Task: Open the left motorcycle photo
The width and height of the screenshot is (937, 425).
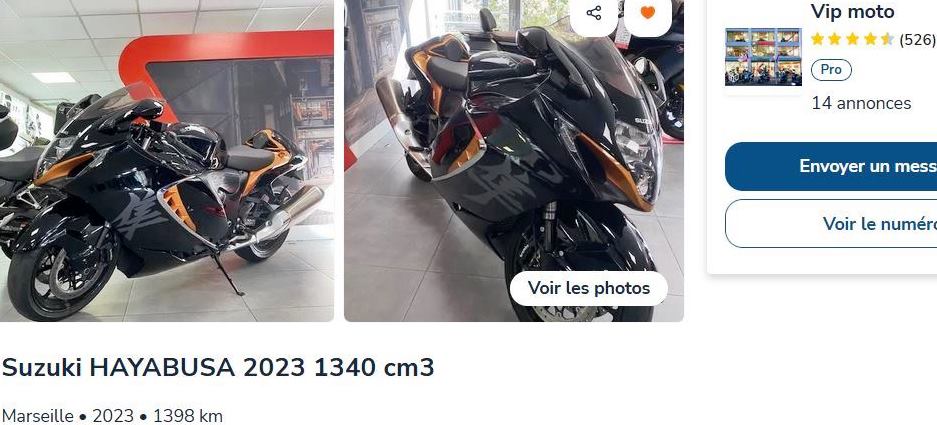Action: click(167, 161)
